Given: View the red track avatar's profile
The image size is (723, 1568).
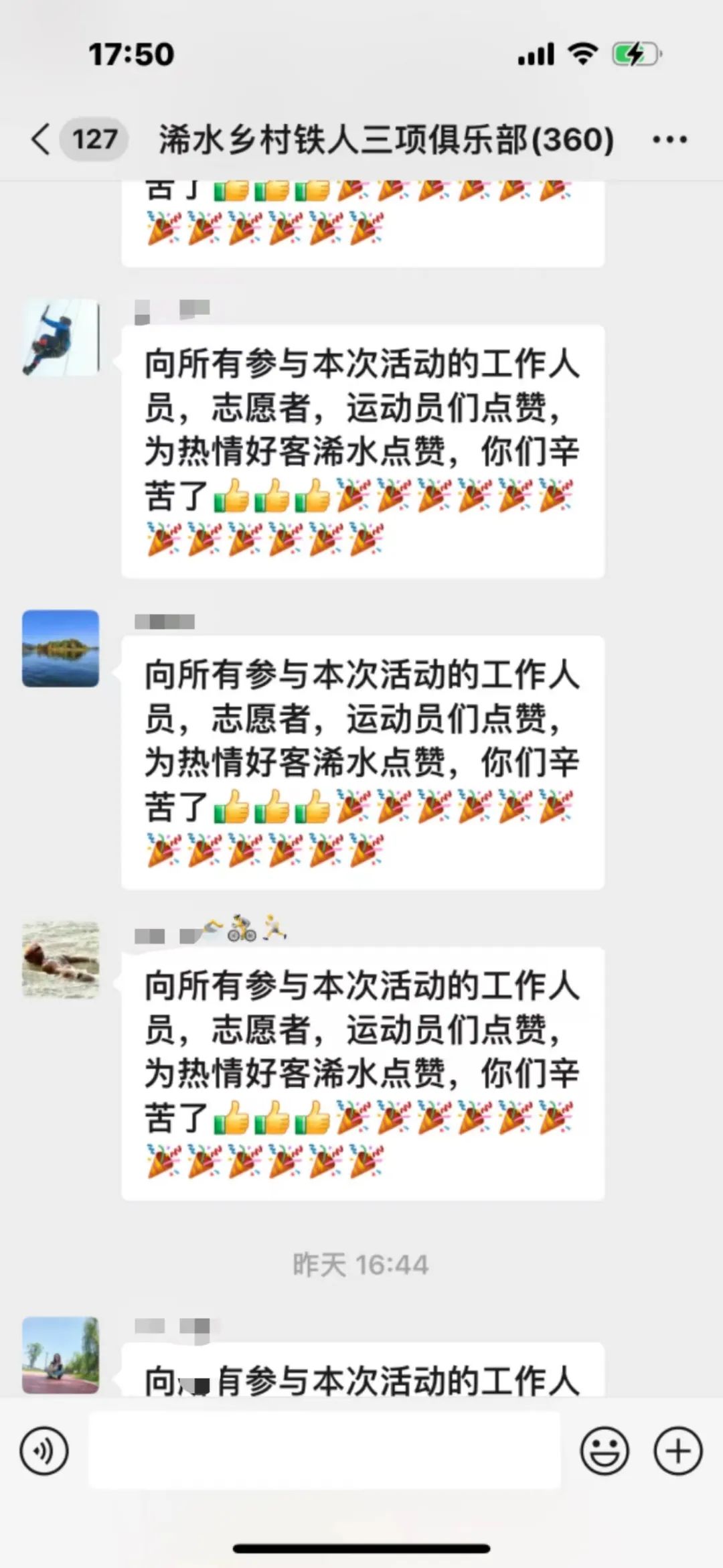Looking at the screenshot, I should [61, 1355].
